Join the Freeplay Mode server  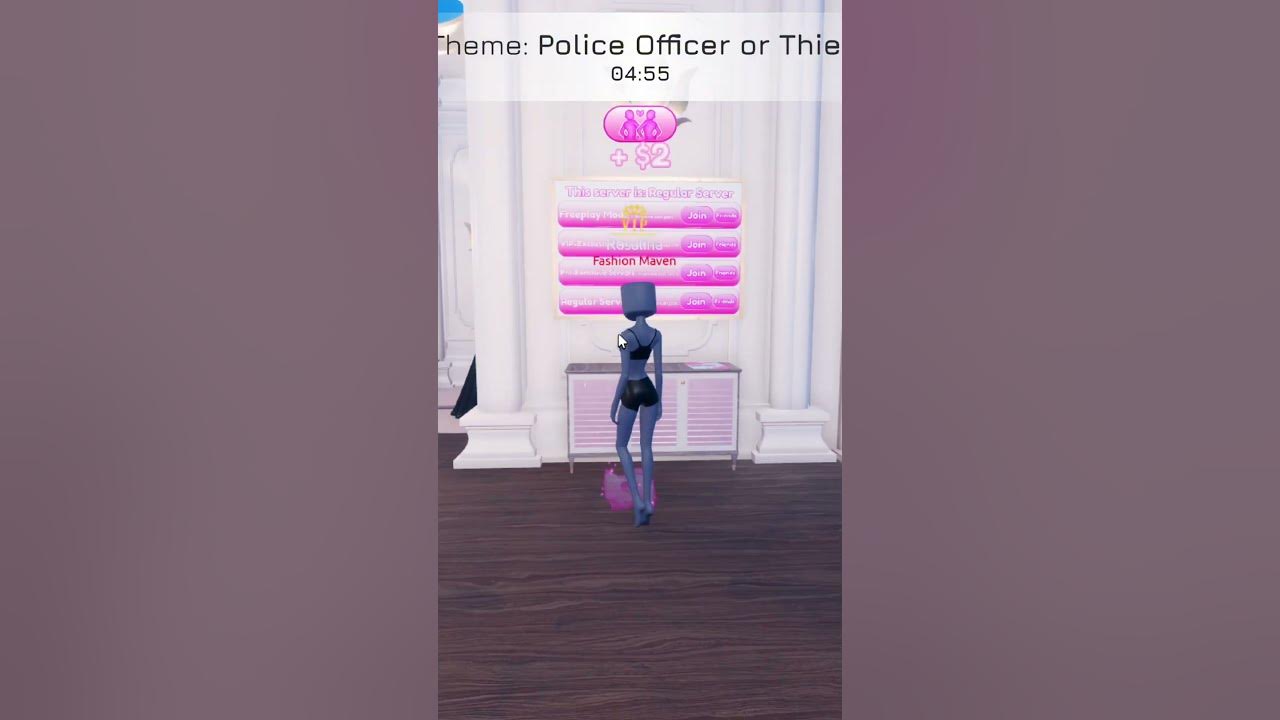[696, 215]
